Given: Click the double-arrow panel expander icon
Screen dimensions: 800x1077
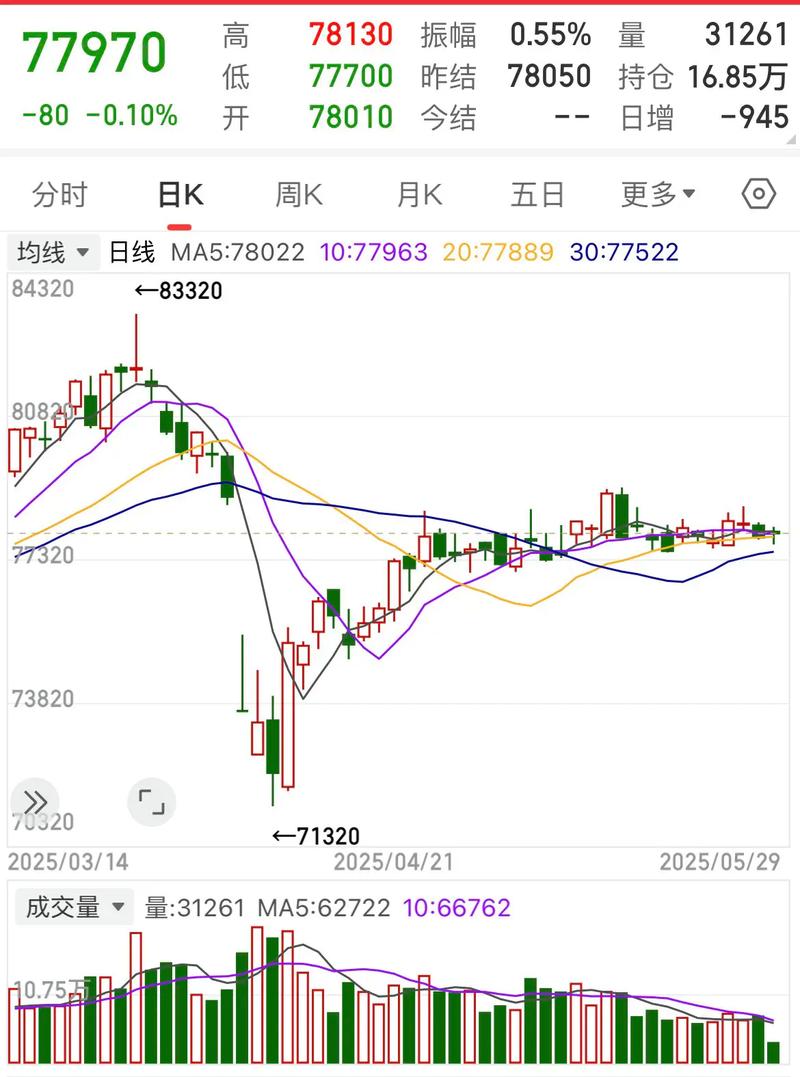Looking at the screenshot, I should tap(34, 801).
